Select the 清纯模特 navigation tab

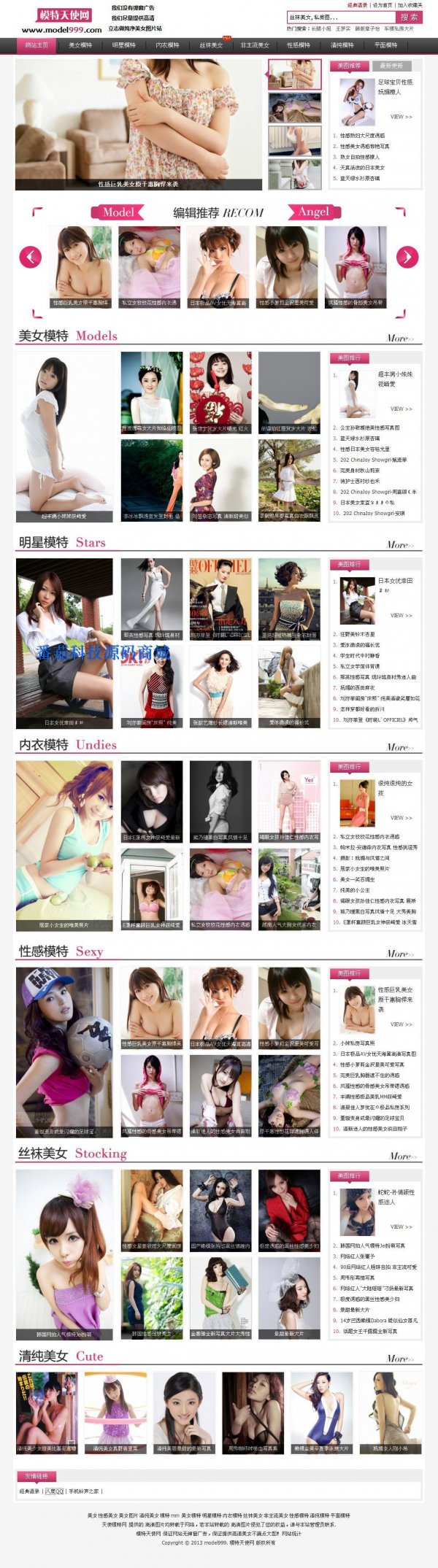(x=342, y=45)
